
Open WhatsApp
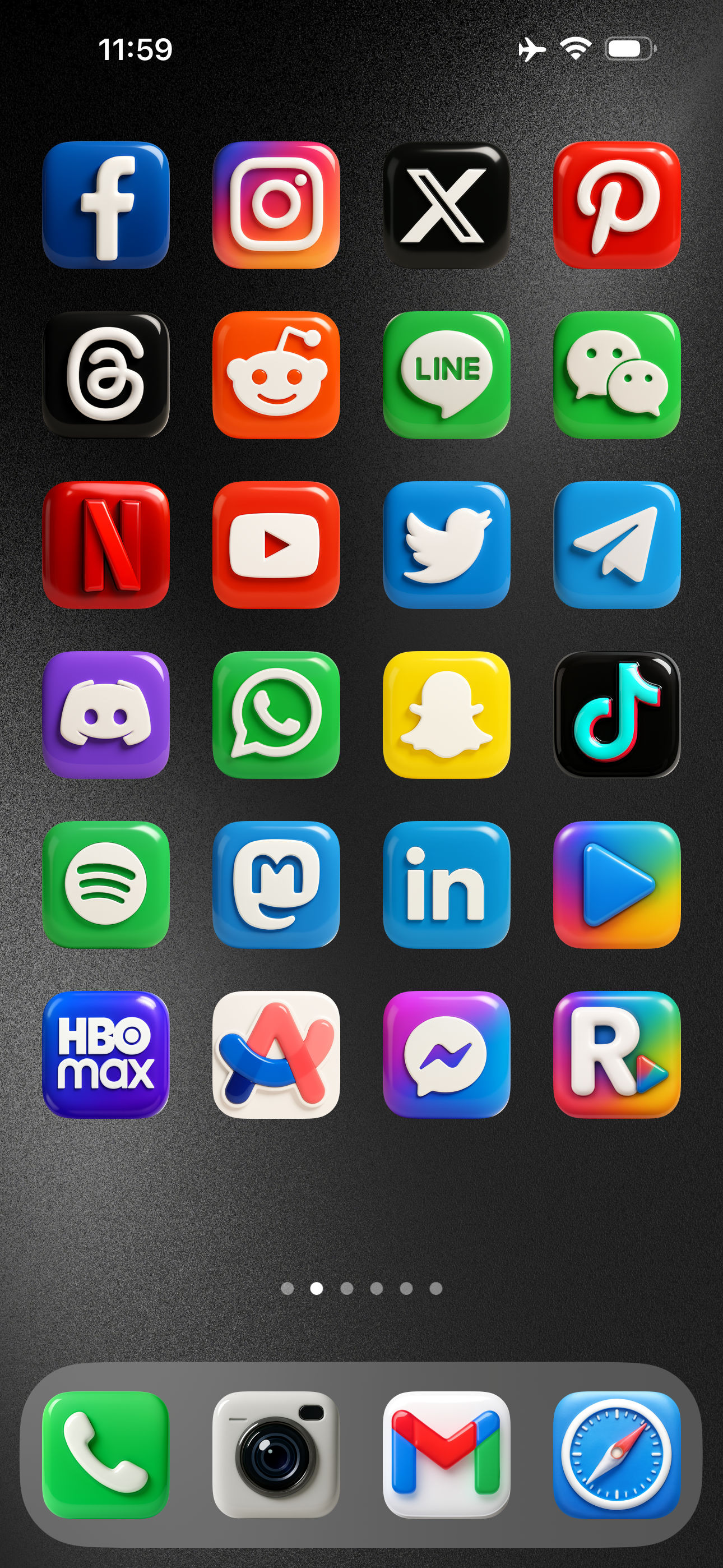(276, 714)
